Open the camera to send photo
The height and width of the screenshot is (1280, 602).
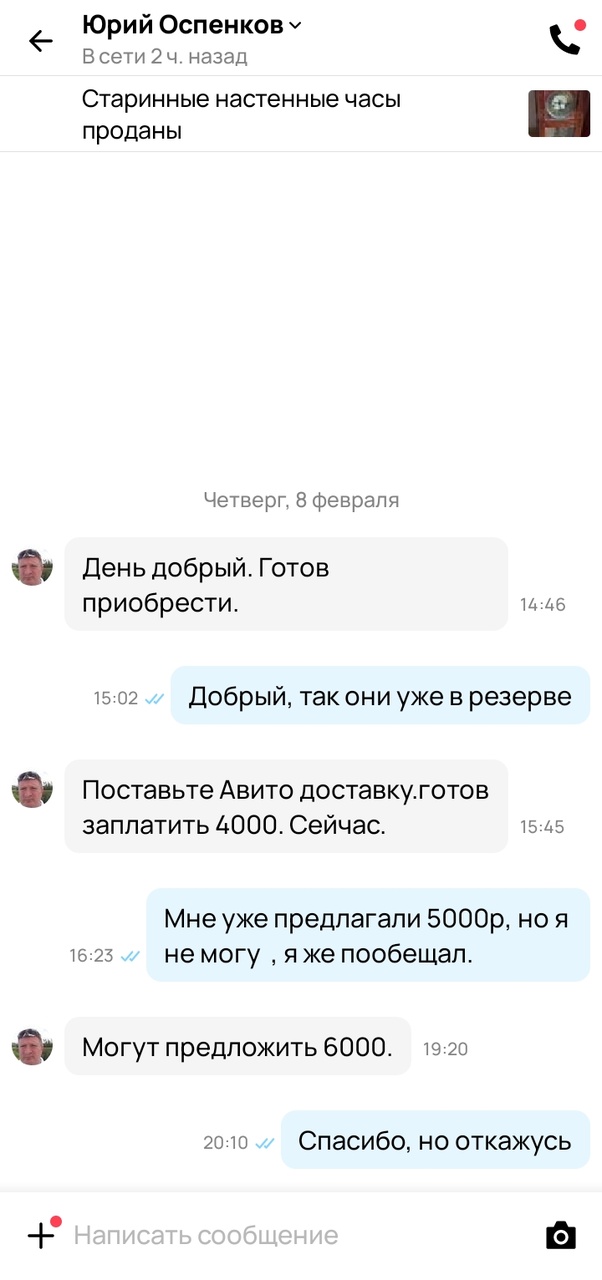(x=561, y=1235)
